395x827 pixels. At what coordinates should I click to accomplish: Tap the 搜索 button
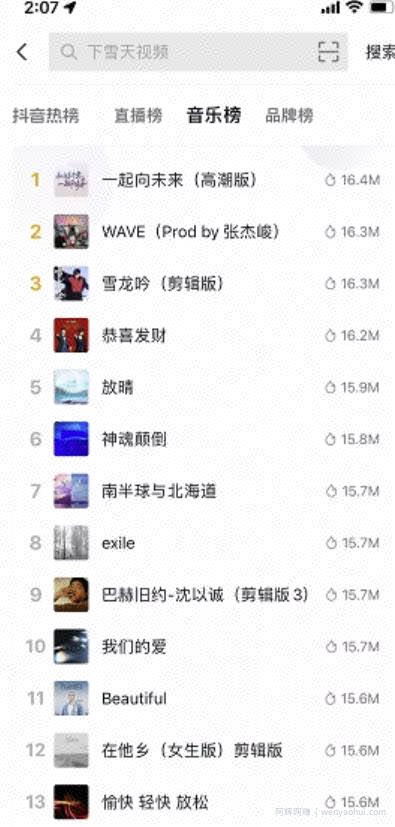click(380, 52)
